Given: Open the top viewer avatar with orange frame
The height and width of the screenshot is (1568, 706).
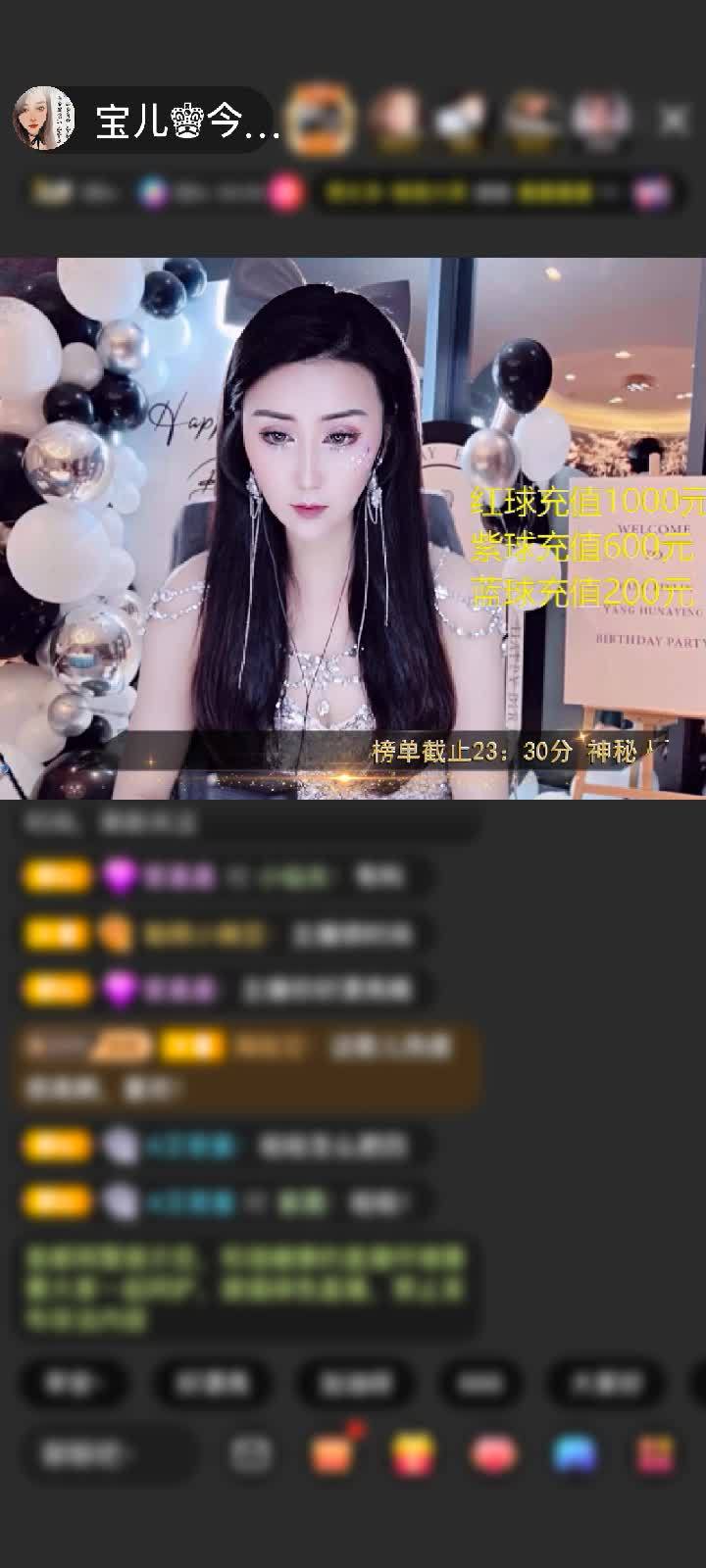Looking at the screenshot, I should click(324, 120).
